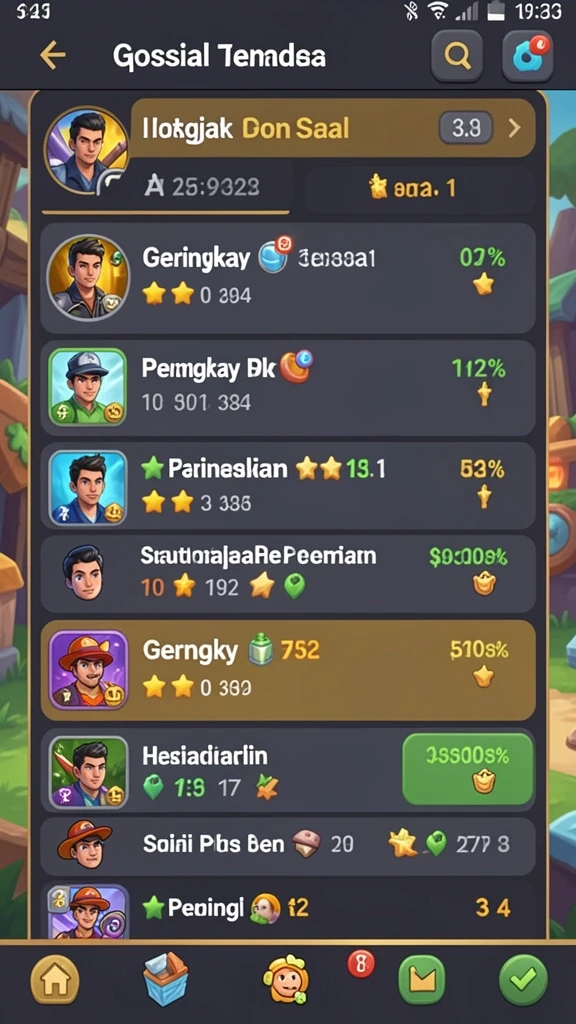Open the Soini Pbs Ben row

(x=288, y=846)
